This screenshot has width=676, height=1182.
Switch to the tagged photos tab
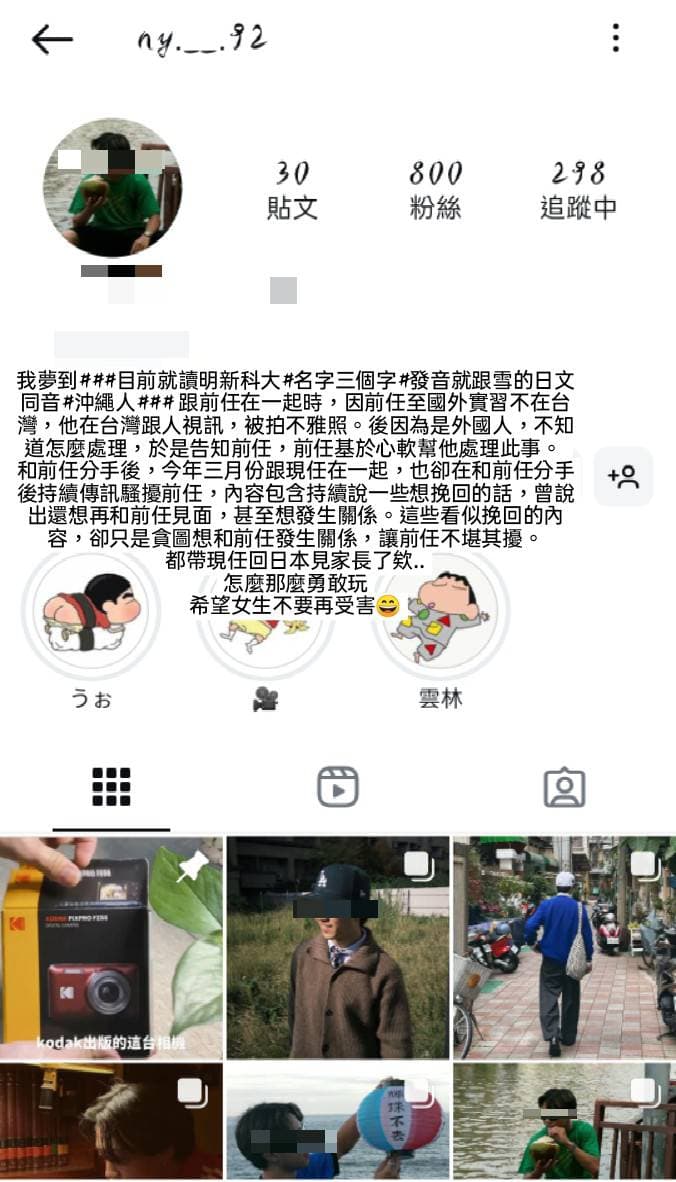coord(564,787)
